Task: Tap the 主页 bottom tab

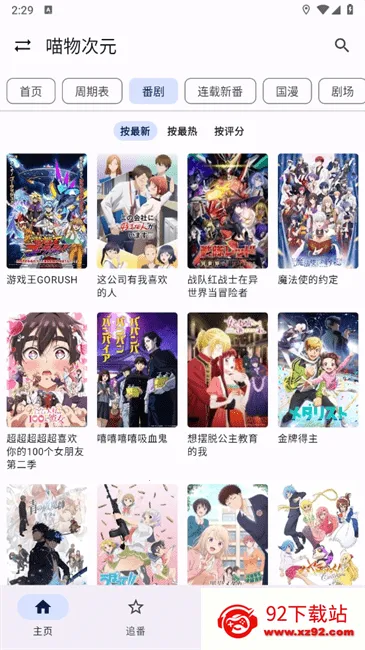Action: [43, 617]
